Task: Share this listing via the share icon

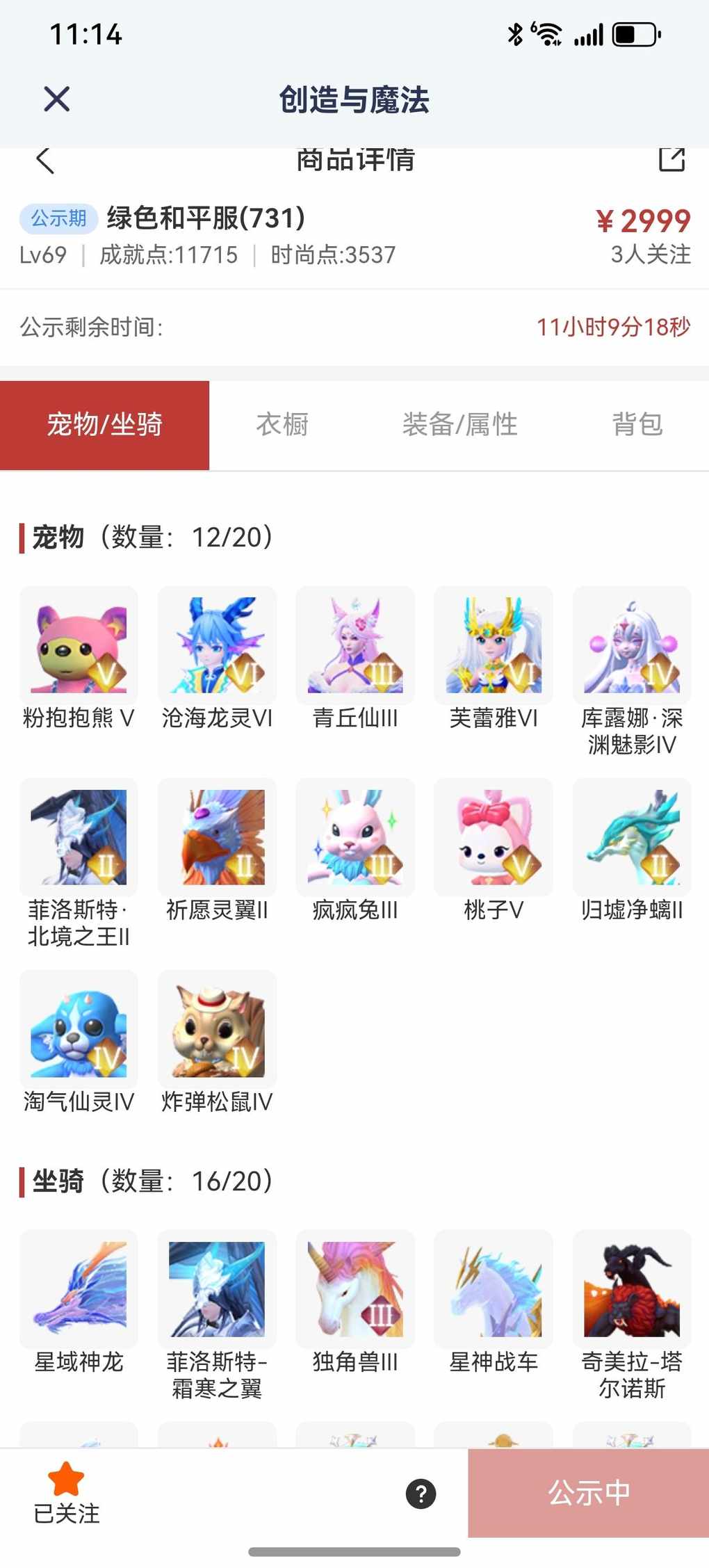Action: click(671, 159)
